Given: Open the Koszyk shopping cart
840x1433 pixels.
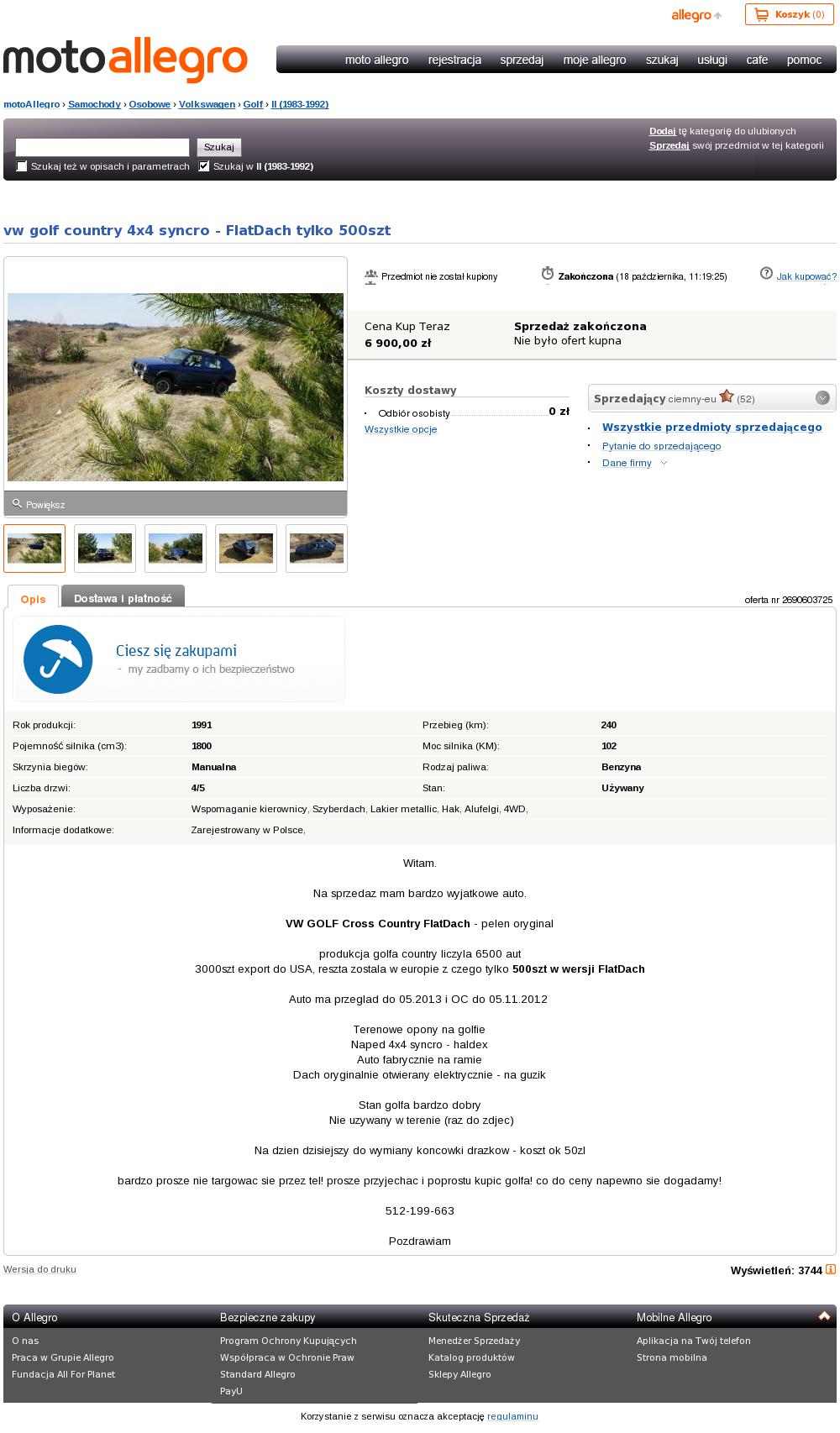Looking at the screenshot, I should [x=789, y=14].
